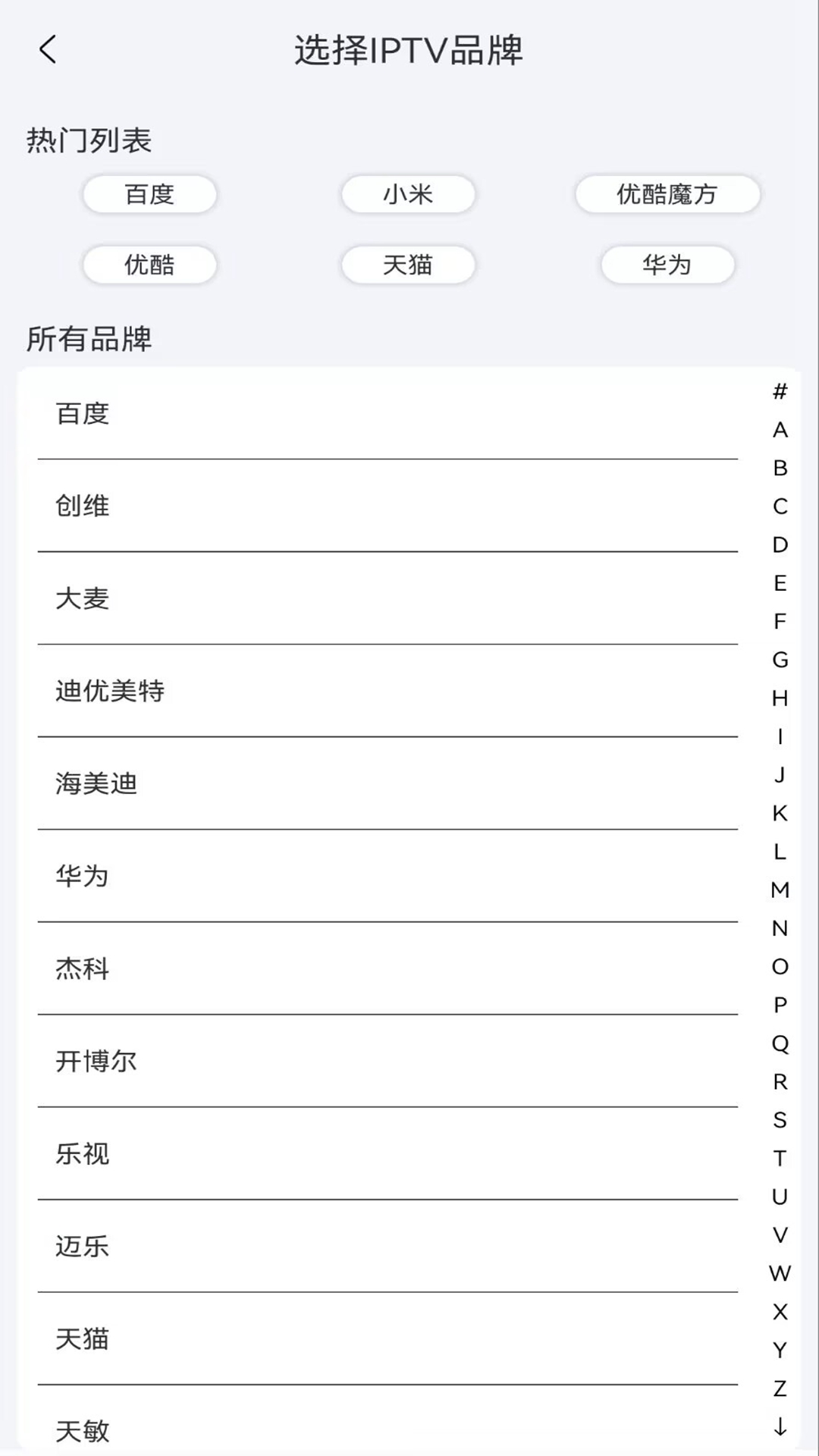Choose 乐视 from all brands
The height and width of the screenshot is (1456, 819).
point(388,1153)
